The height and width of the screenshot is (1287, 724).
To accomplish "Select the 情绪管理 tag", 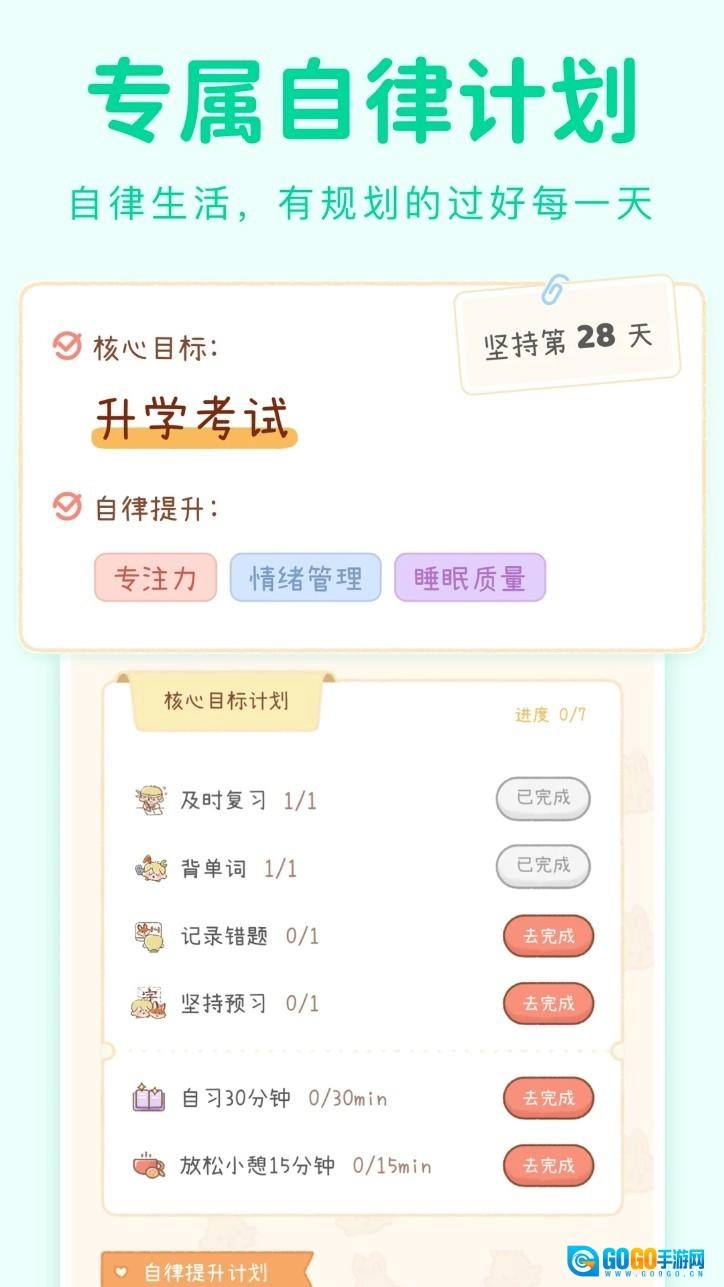I will [305, 577].
